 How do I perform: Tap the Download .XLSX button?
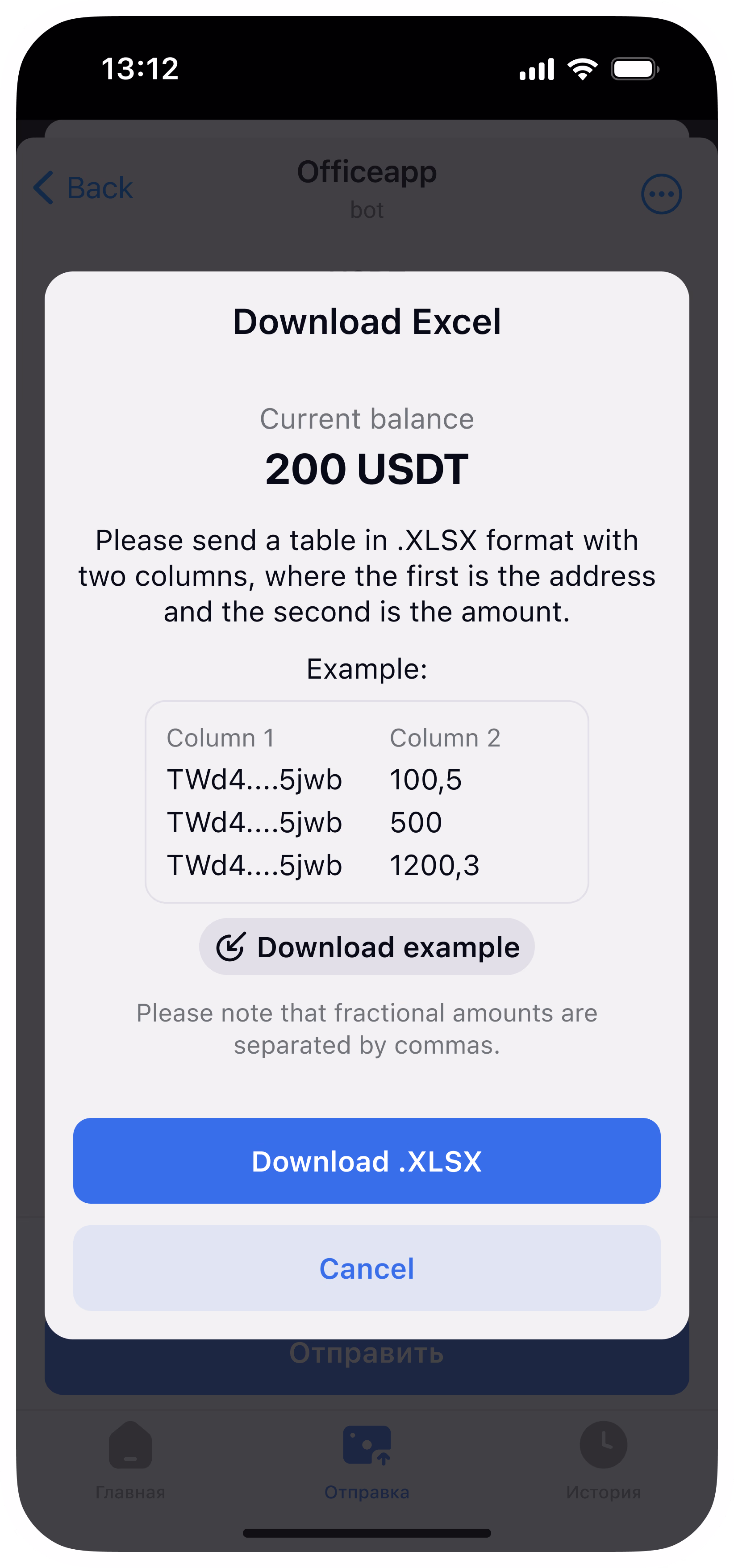[367, 1160]
